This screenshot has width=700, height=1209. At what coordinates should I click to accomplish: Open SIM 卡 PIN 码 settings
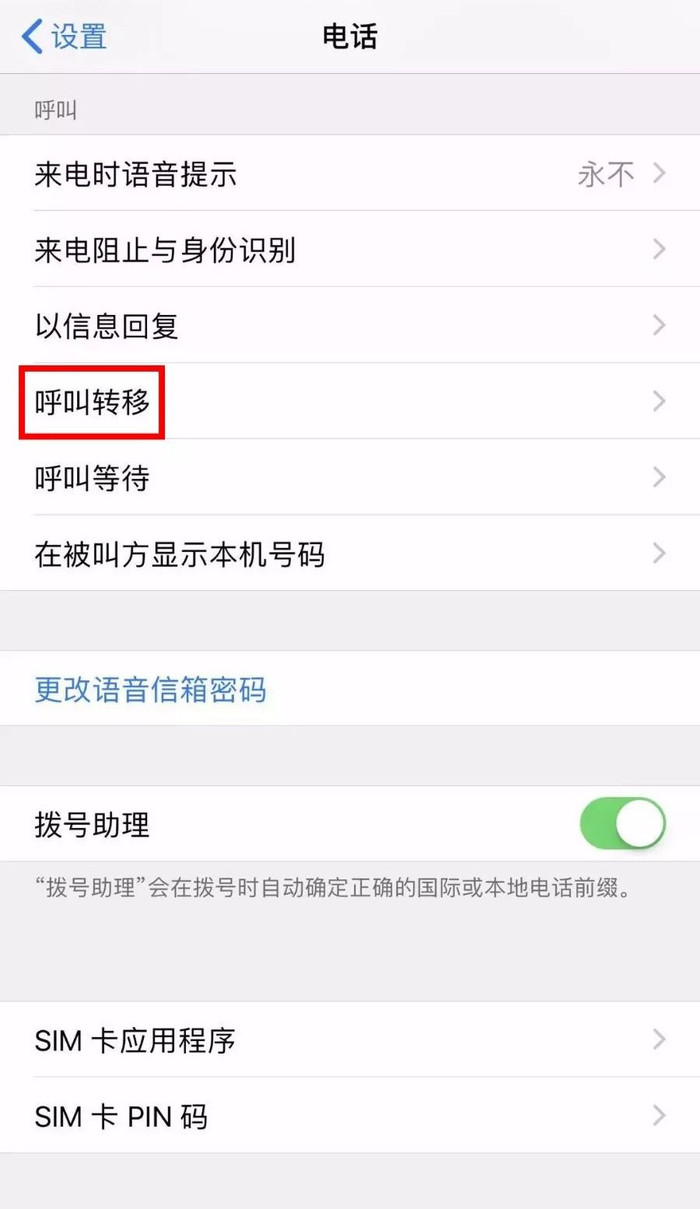click(350, 1115)
